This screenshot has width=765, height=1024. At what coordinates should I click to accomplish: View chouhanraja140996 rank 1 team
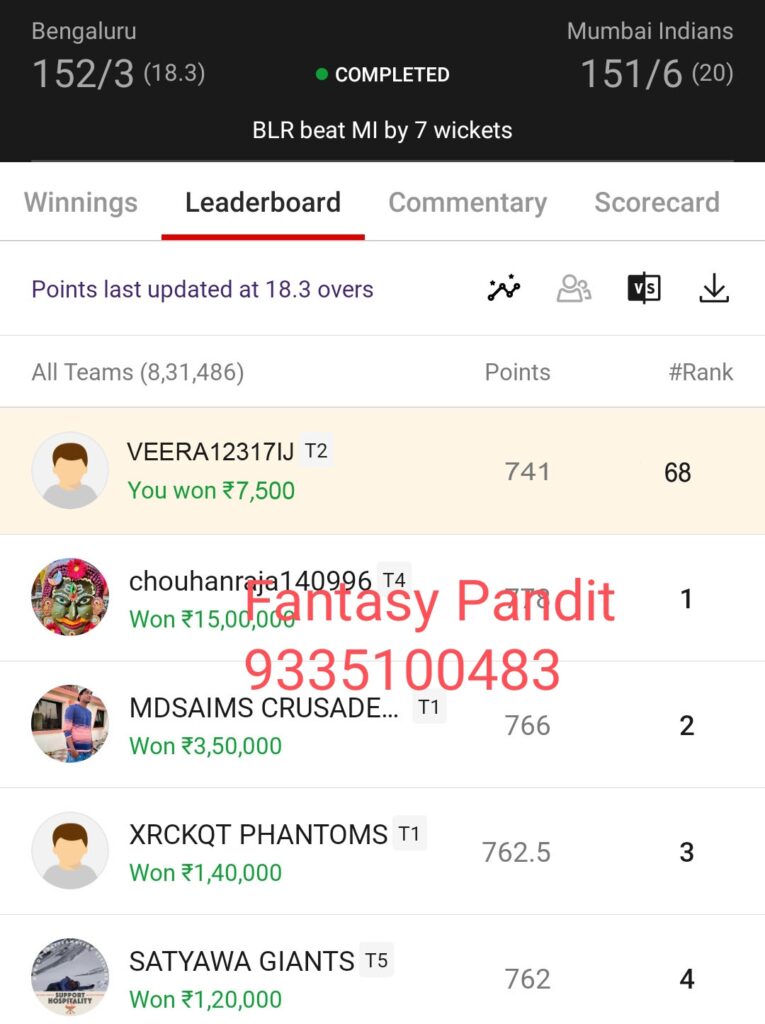(382, 598)
